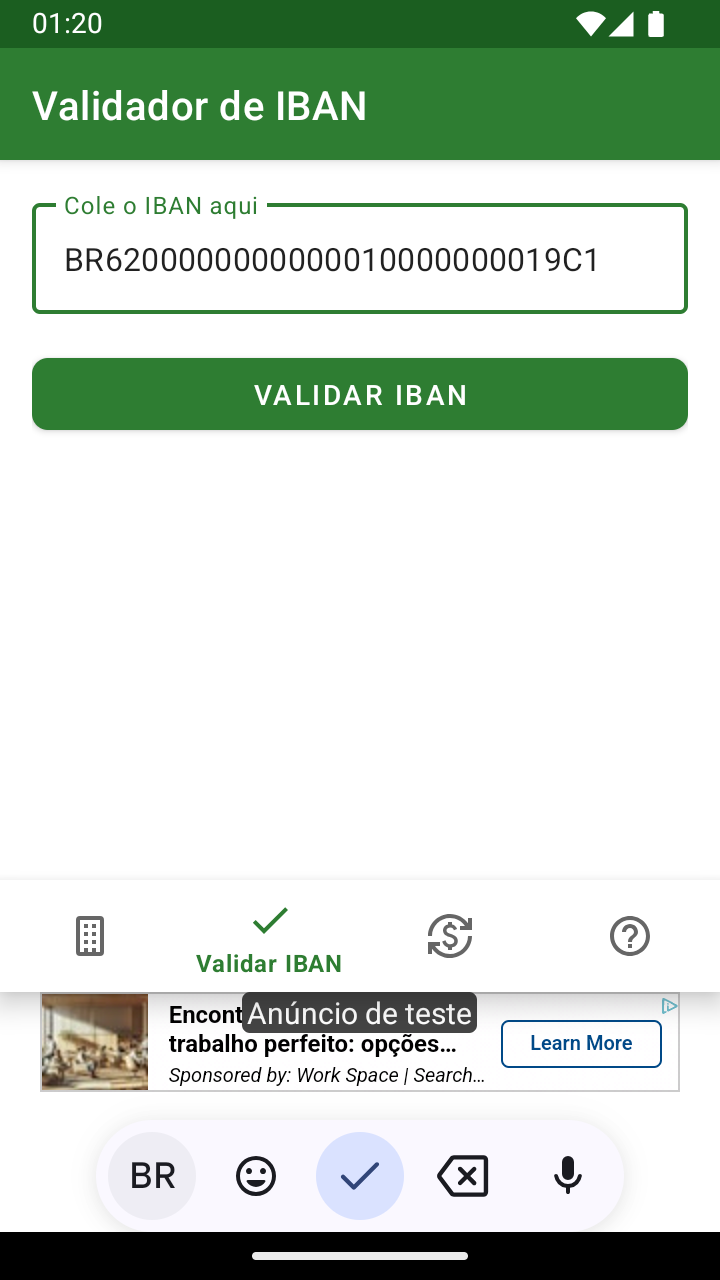
Task: Tap the VALIDAR IBAN button
Action: coord(360,394)
